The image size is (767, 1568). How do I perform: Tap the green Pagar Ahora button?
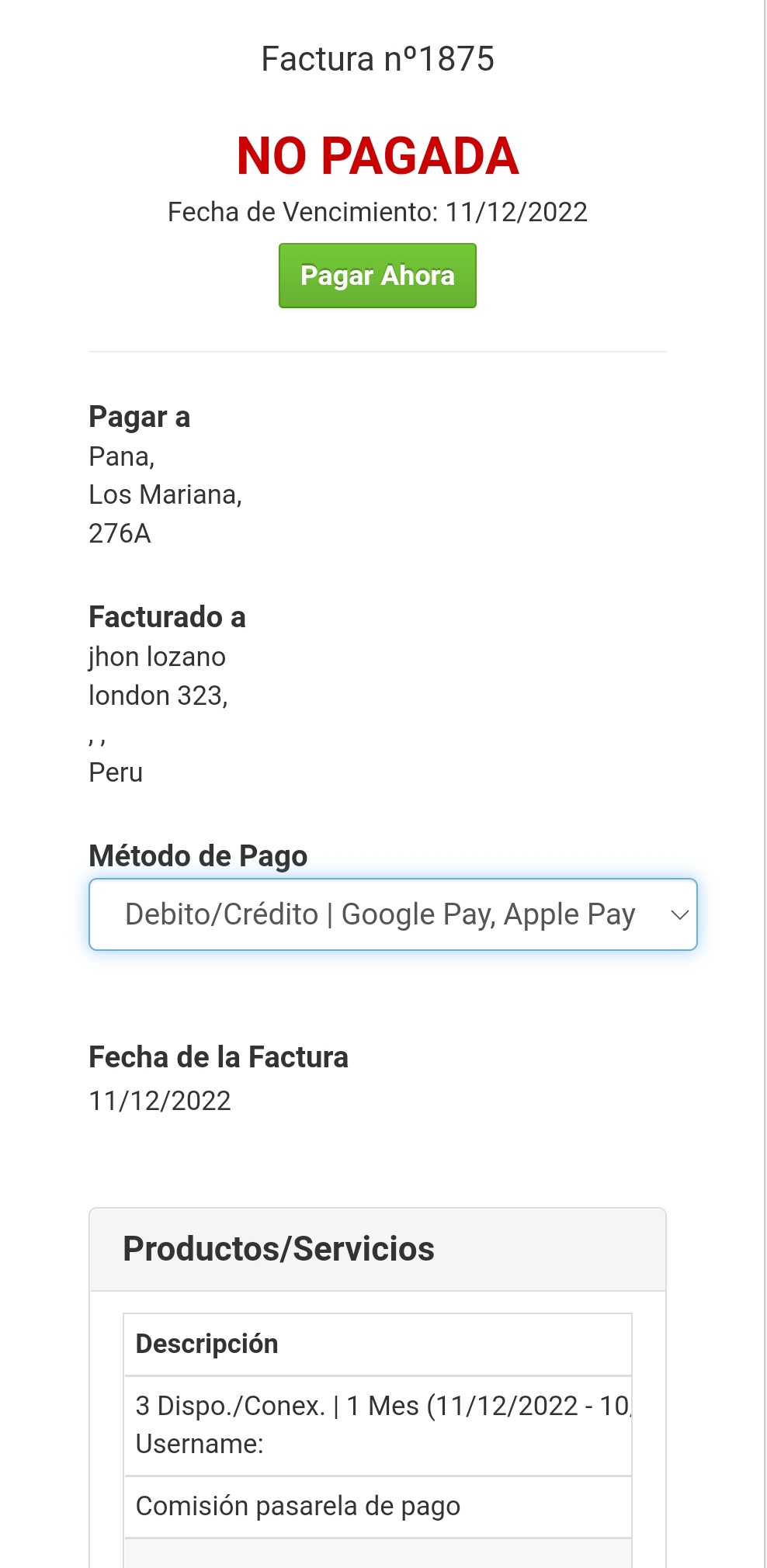[377, 276]
